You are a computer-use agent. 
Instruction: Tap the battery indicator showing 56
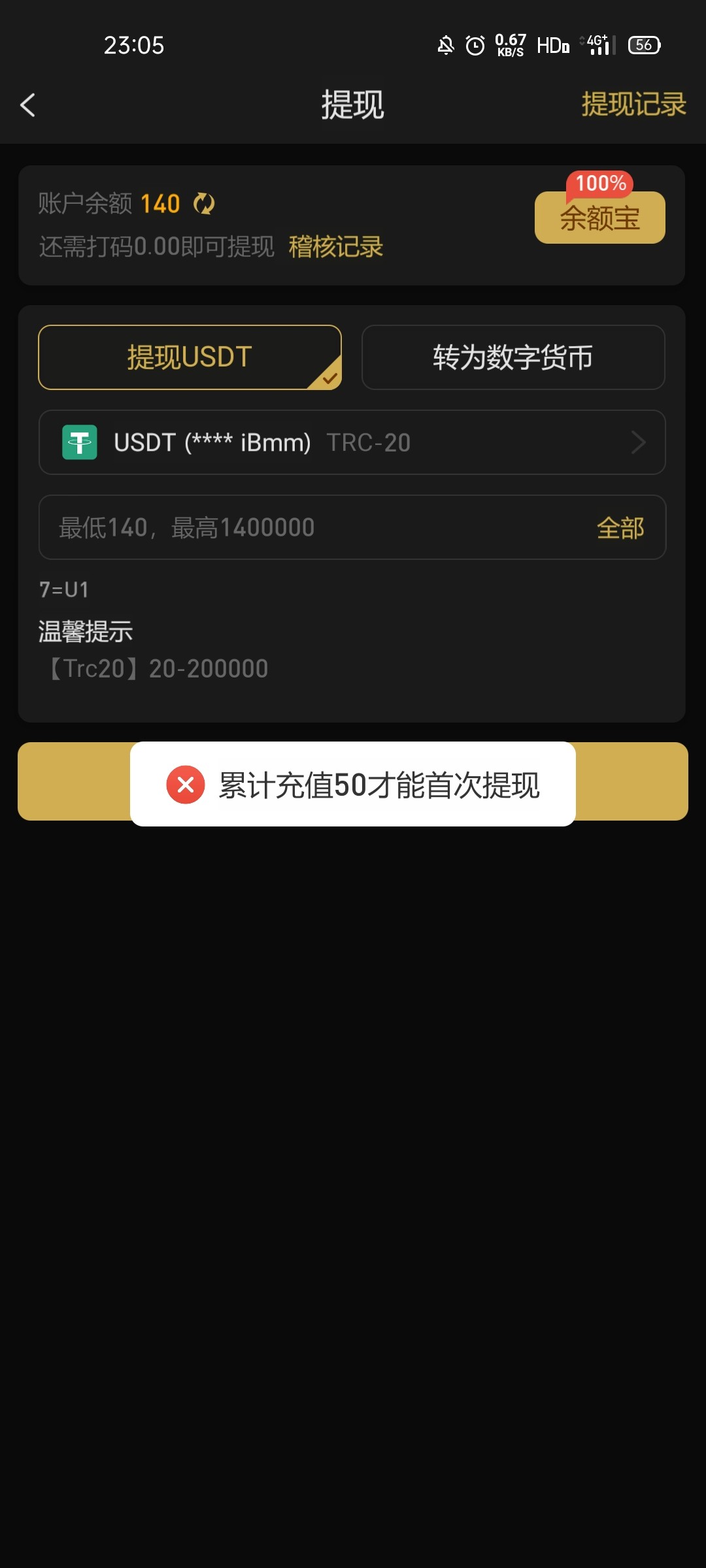tap(643, 44)
